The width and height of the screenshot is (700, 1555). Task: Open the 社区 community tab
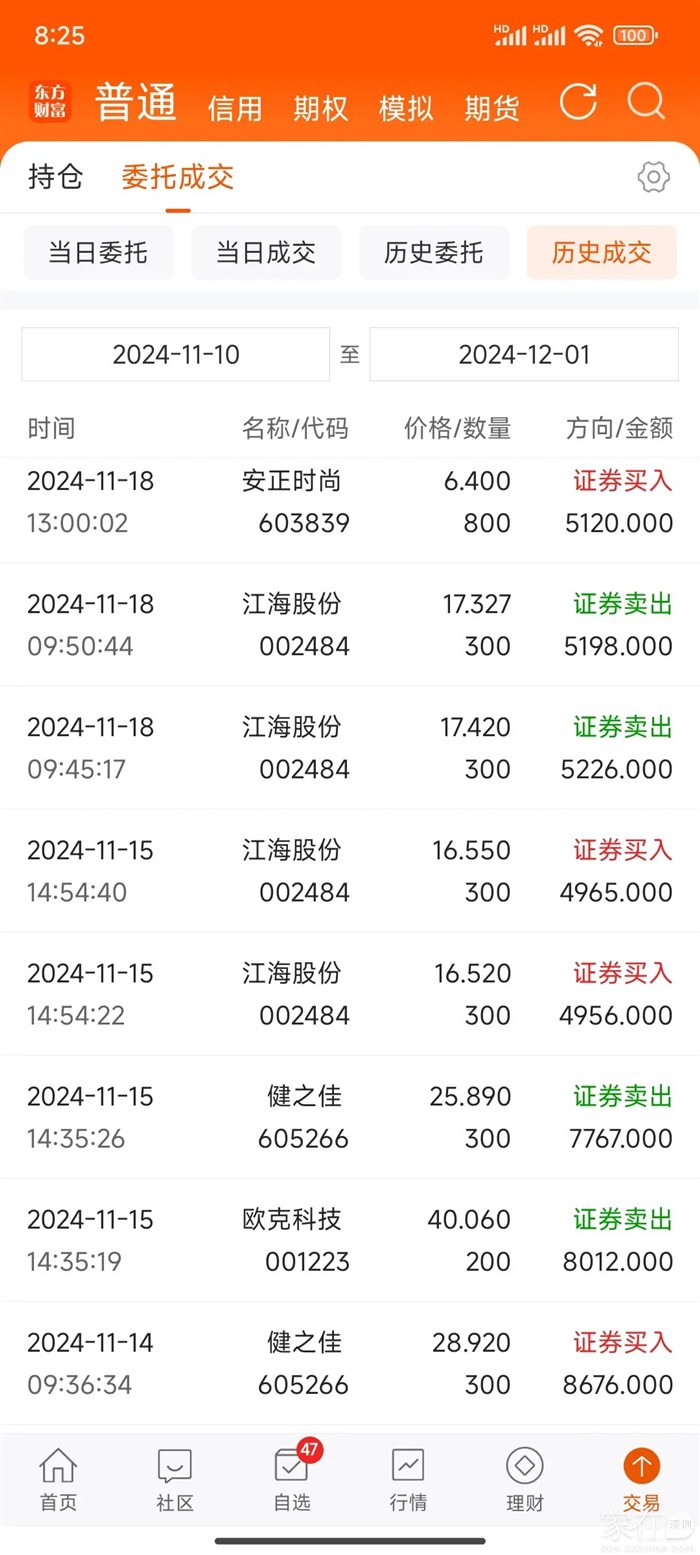point(175,1479)
